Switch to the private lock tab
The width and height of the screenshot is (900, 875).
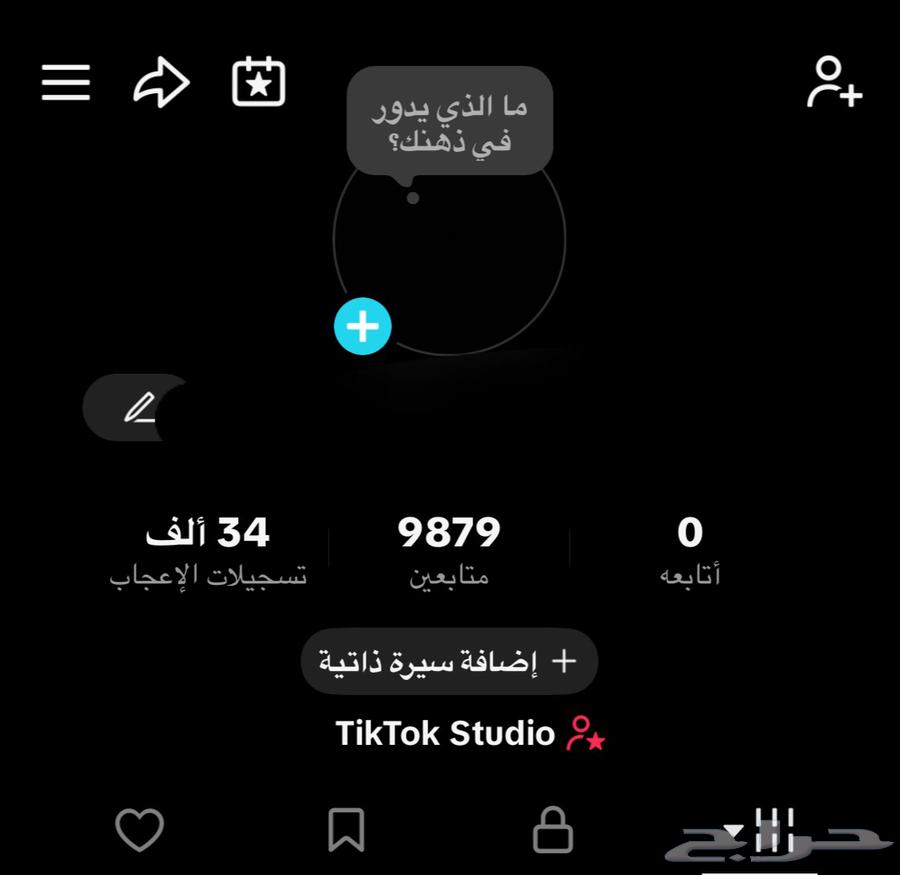pos(552,830)
